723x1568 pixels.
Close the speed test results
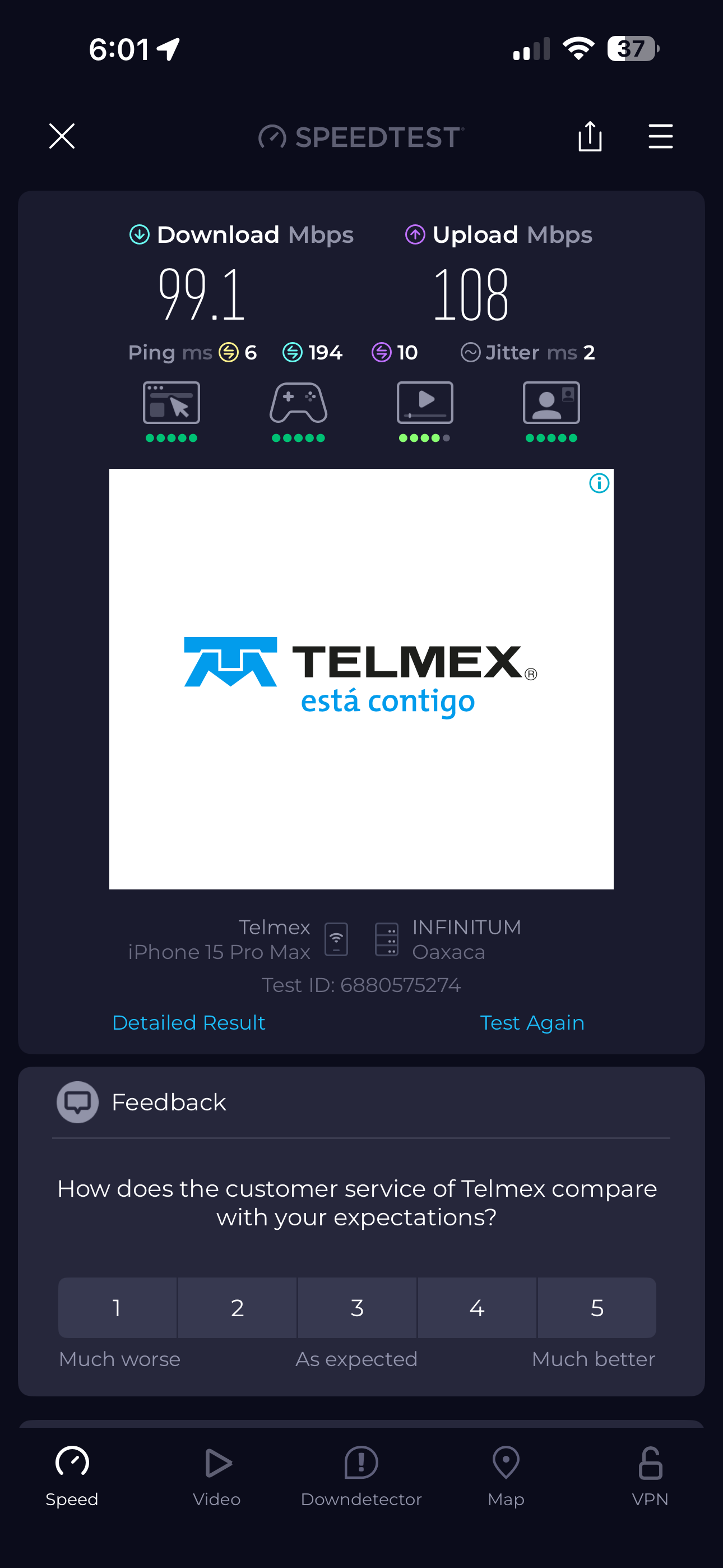pyautogui.click(x=62, y=136)
